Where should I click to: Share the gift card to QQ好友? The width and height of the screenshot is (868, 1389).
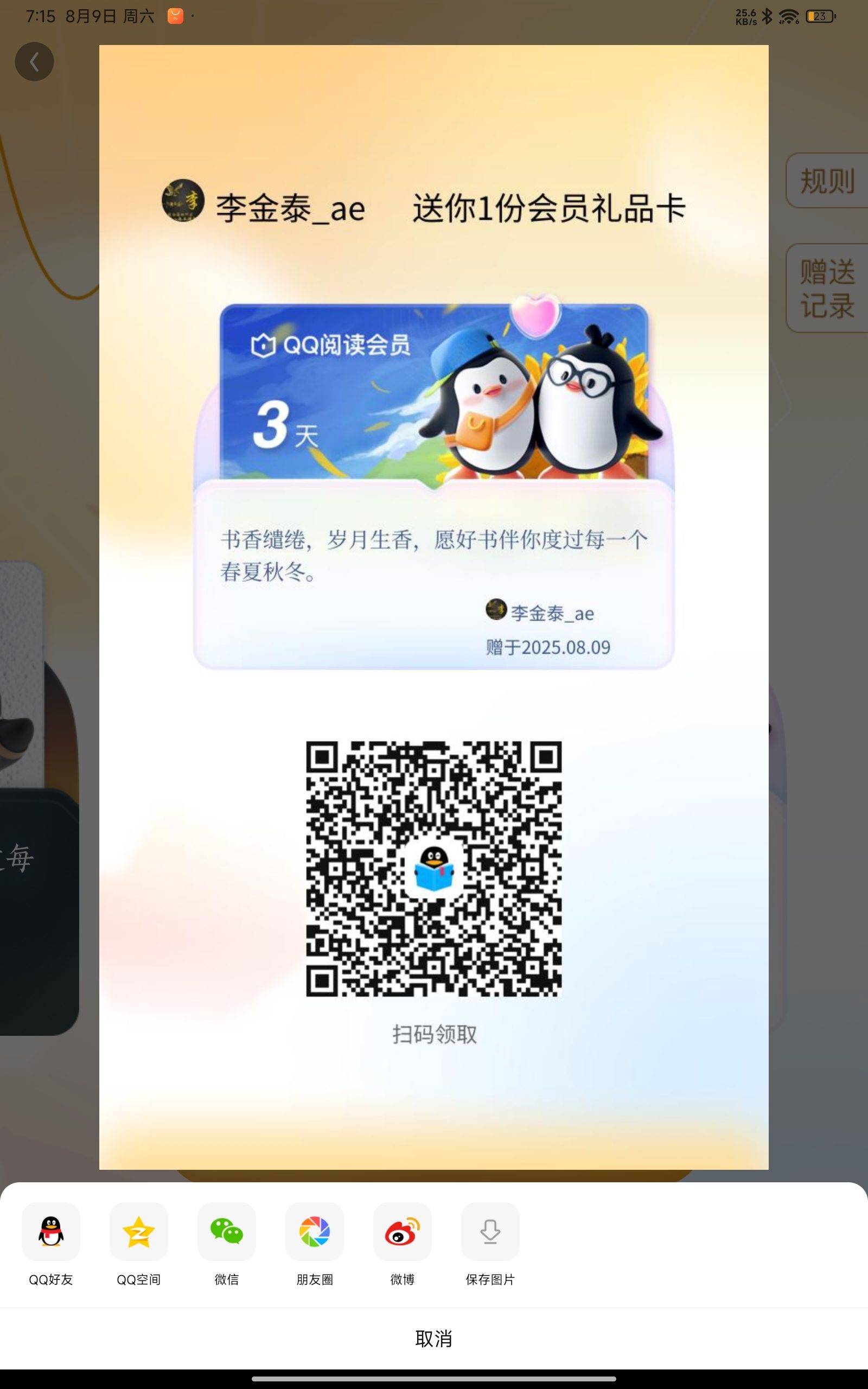pos(51,1243)
